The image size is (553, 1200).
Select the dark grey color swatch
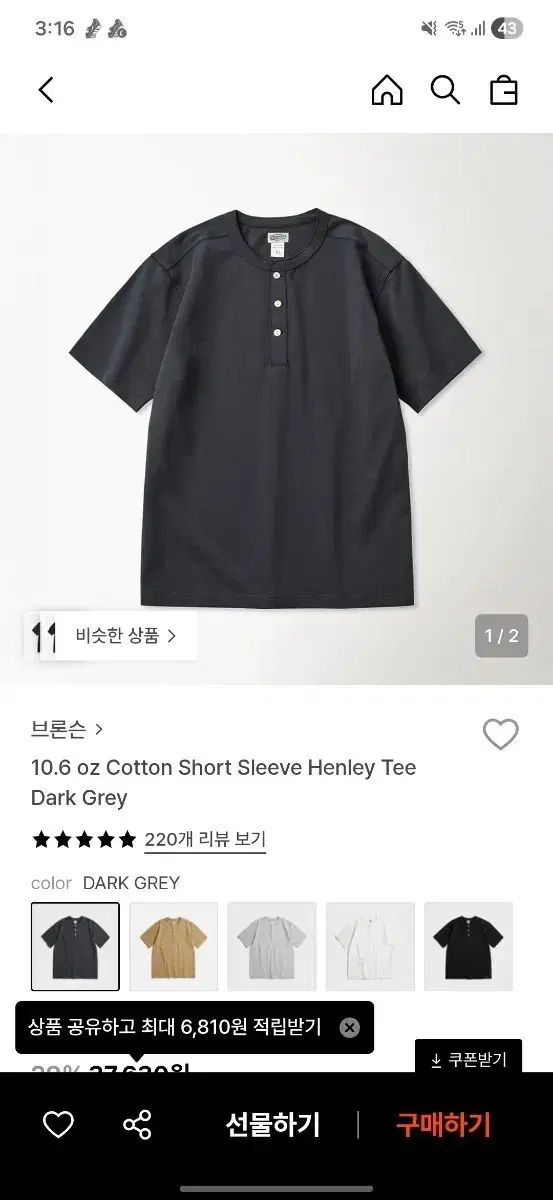75,946
